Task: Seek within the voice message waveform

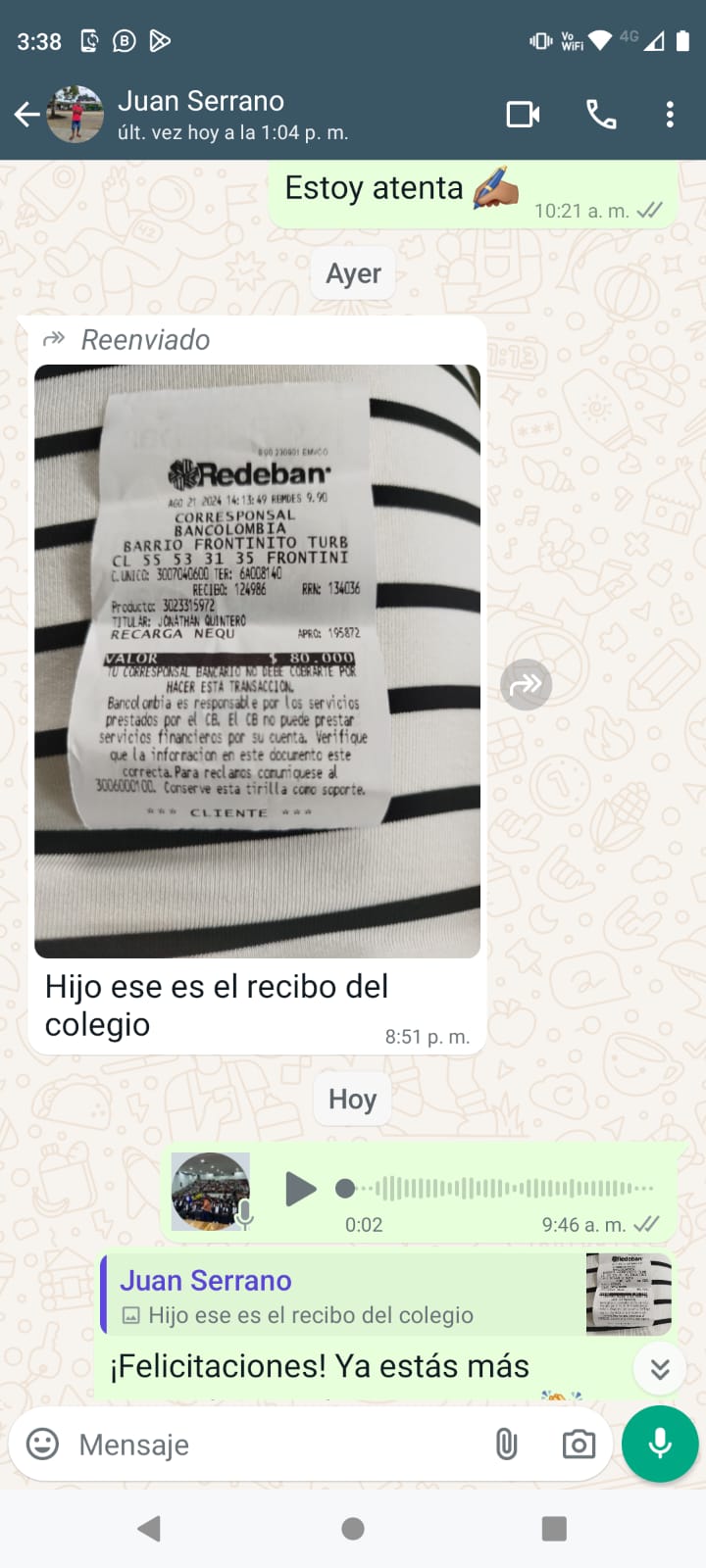Action: pyautogui.click(x=500, y=1189)
